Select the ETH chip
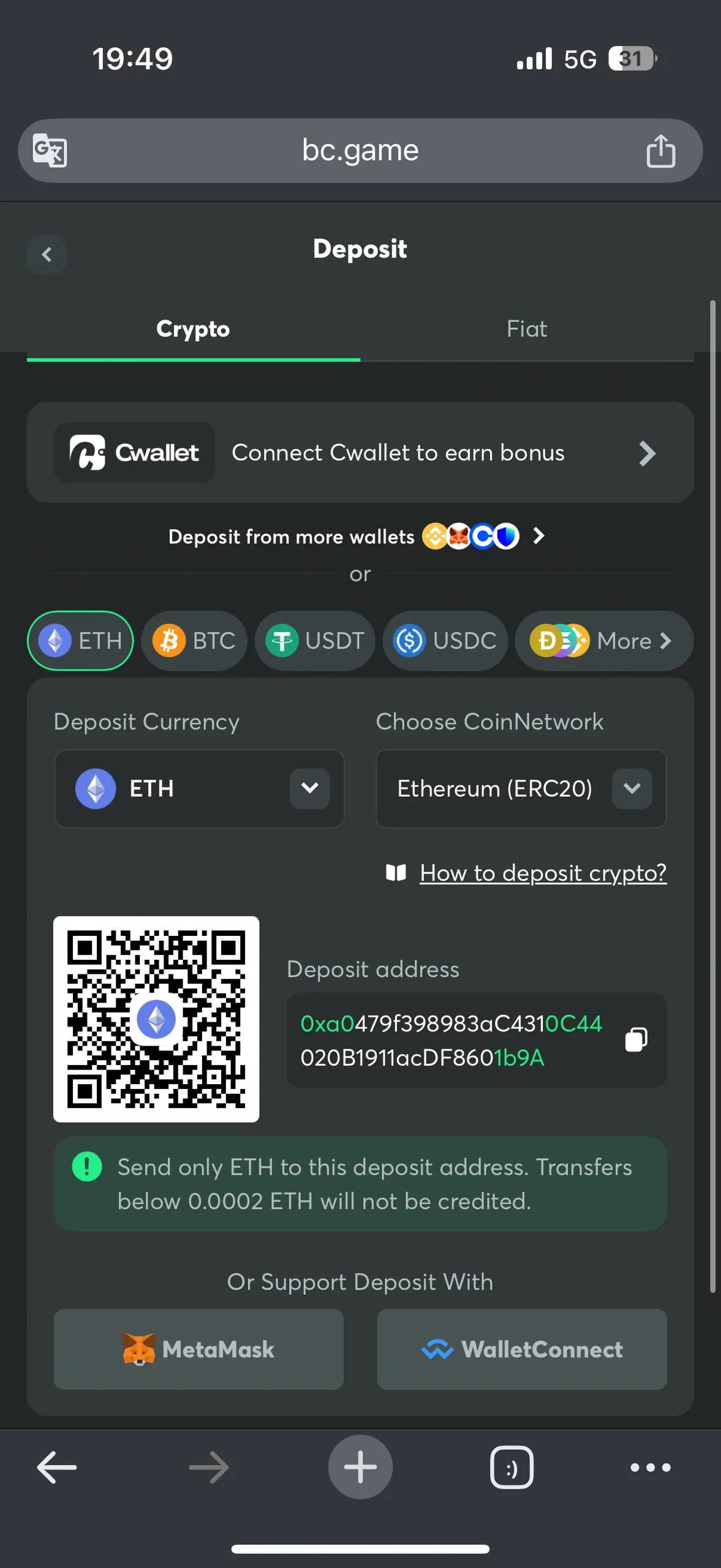The image size is (721, 1568). point(80,641)
